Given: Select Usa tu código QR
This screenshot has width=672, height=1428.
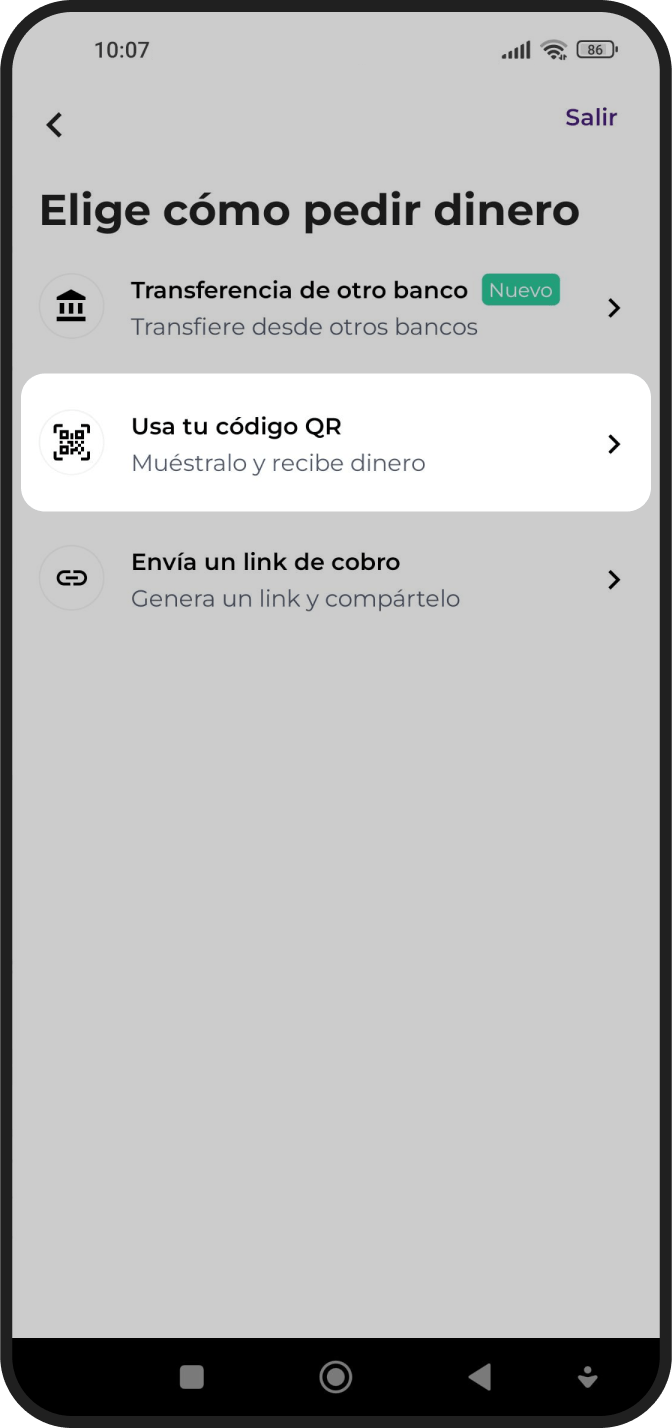Looking at the screenshot, I should tap(335, 443).
